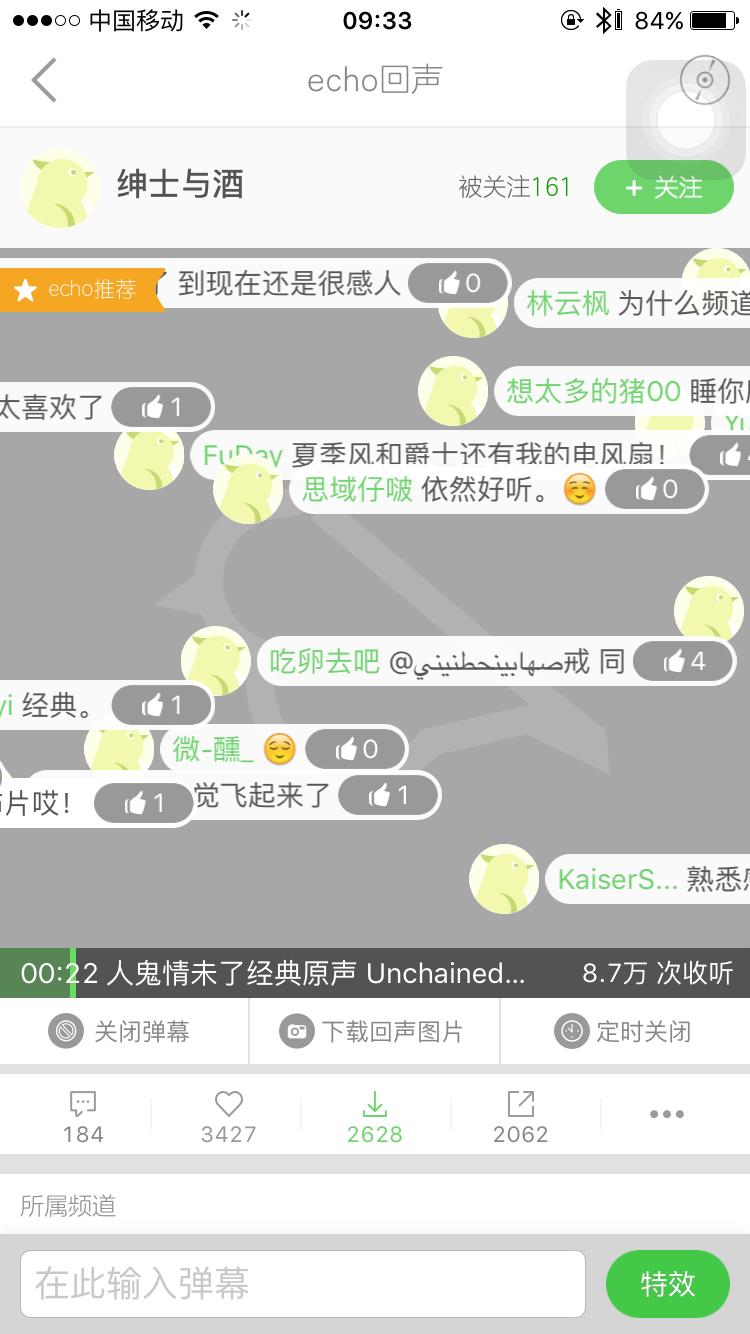Like 吃卵去吧's bullet comment
The width and height of the screenshot is (750, 1334).
tap(684, 661)
